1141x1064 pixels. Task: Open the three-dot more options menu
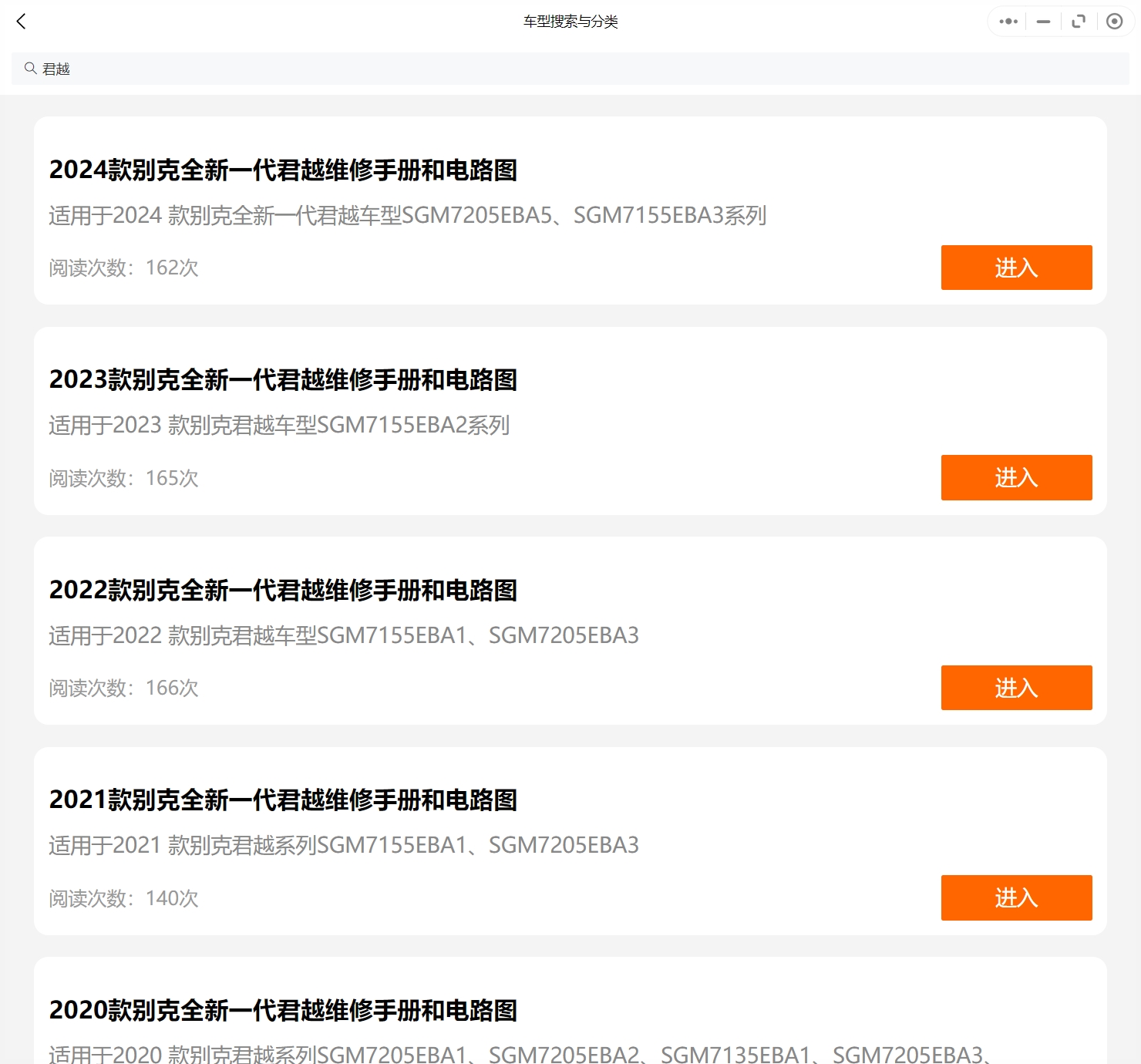click(1008, 22)
